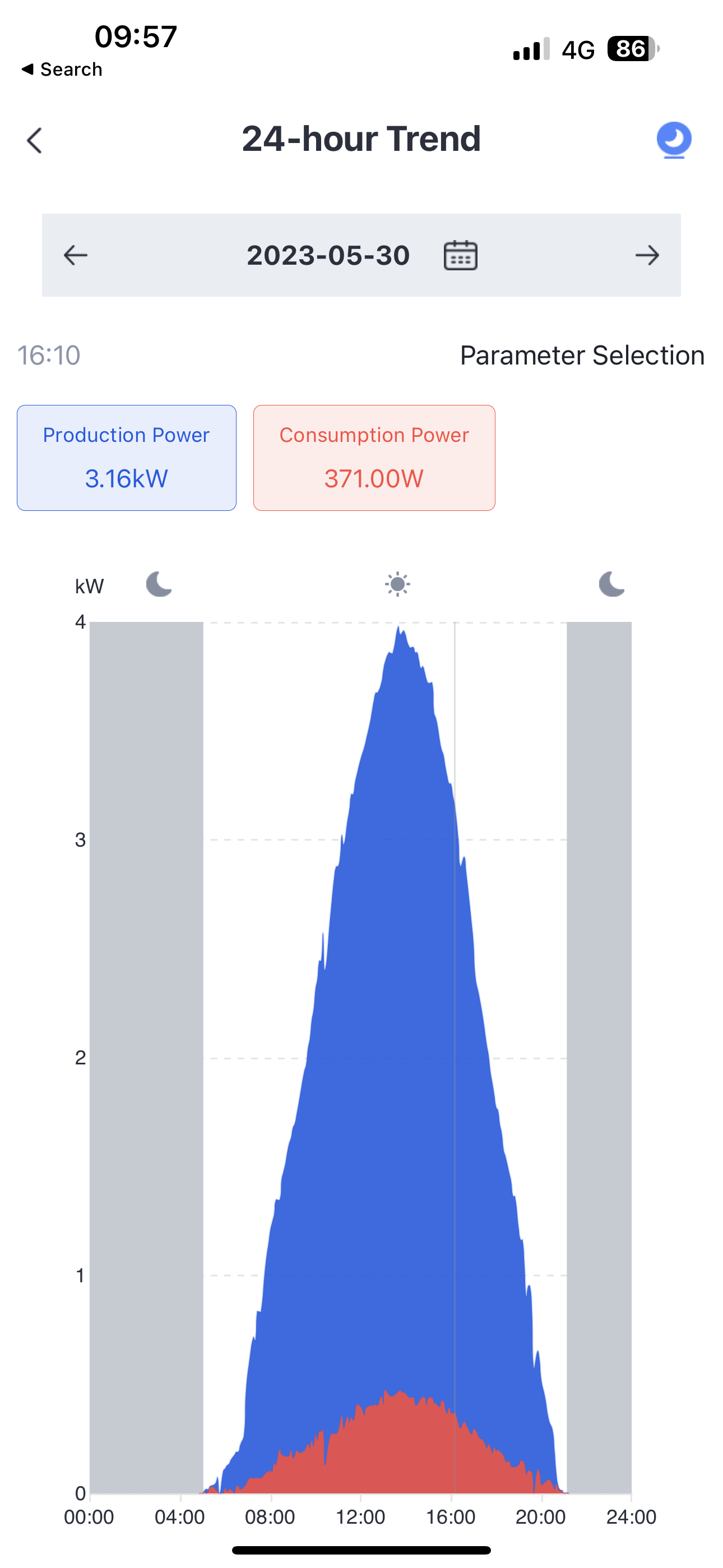Open Parameter Selection
Image resolution: width=723 pixels, height=1568 pixels.
tap(582, 356)
